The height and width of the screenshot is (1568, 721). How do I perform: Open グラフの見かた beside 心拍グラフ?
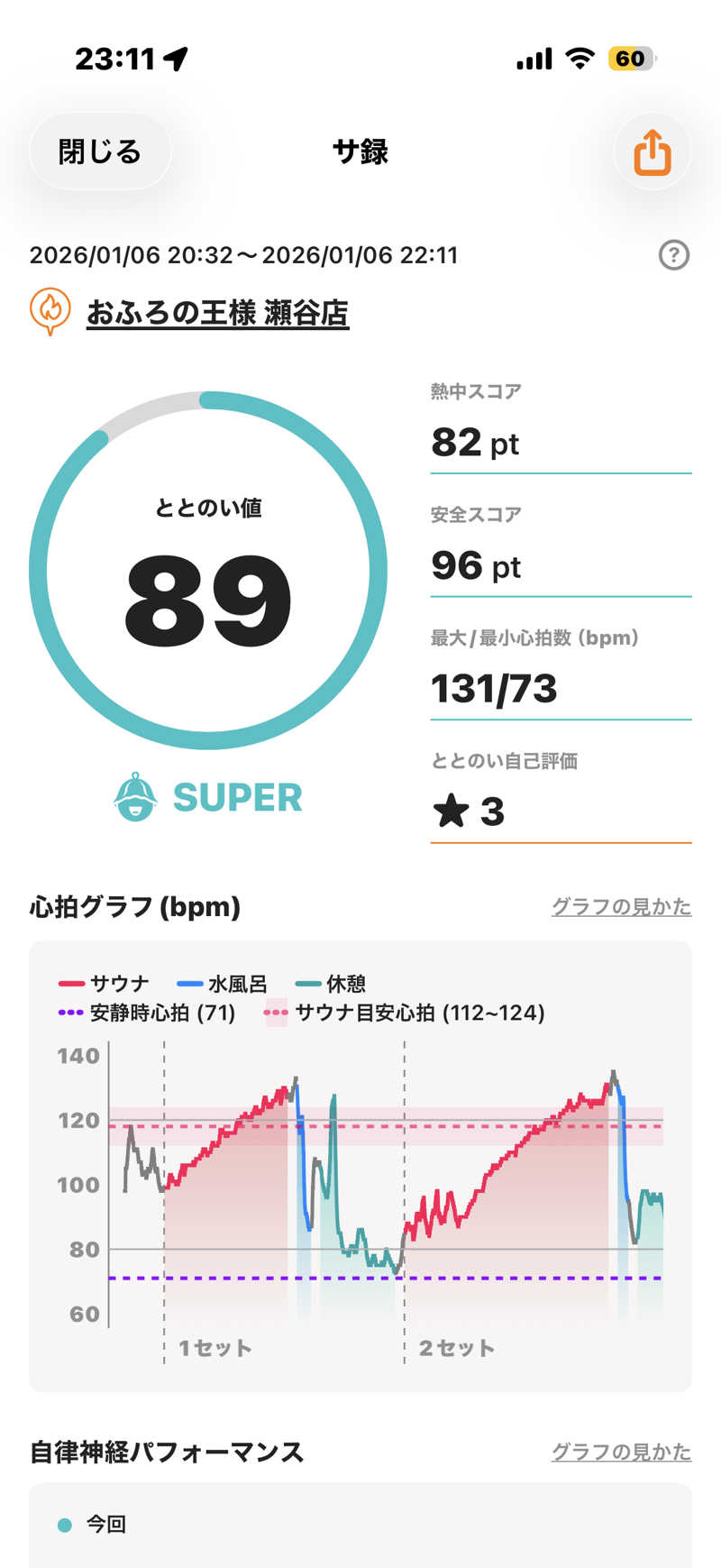[621, 906]
